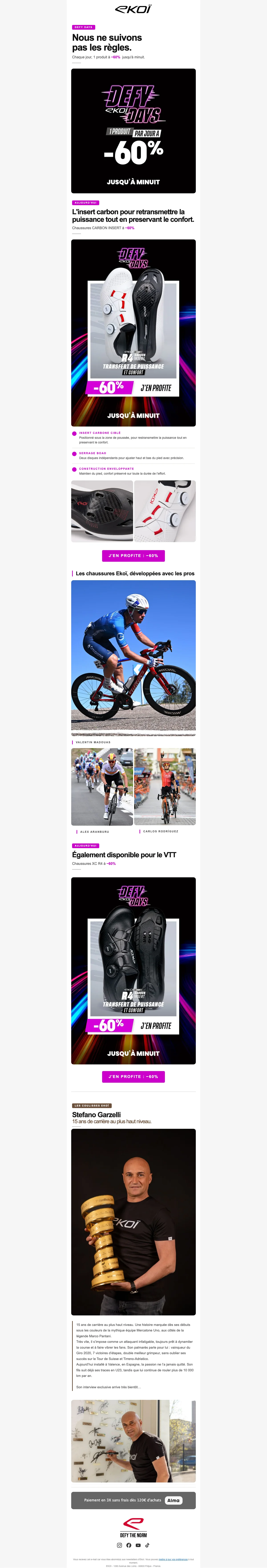Open Ekoï's TikTok profile

pos(147,1545)
